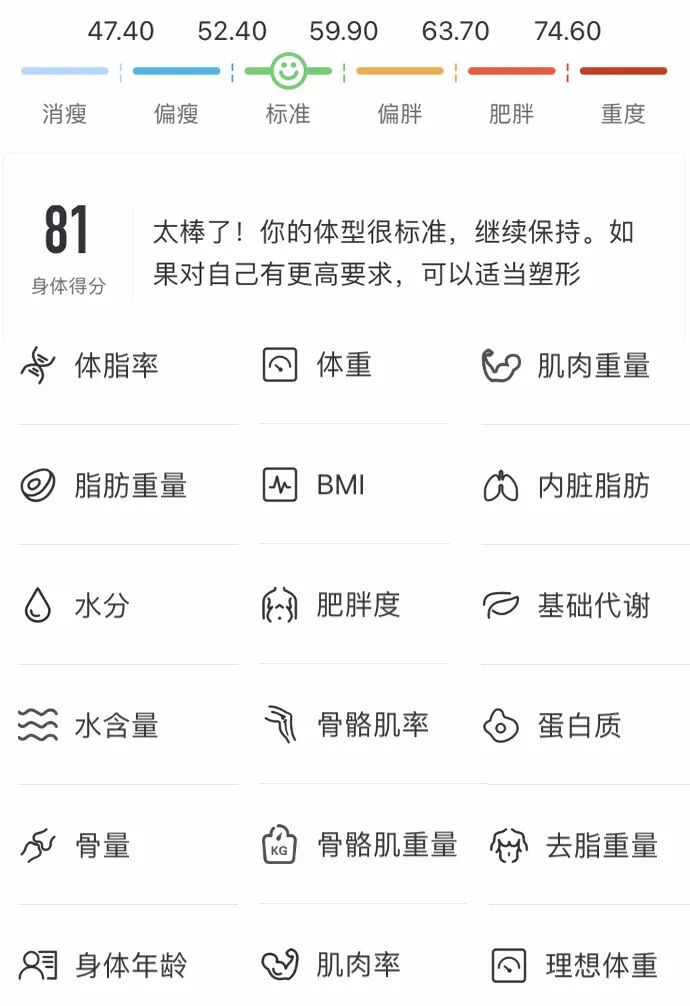
Task: View 骨骼肌重量 skeletal muscle weight
Action: click(x=386, y=846)
